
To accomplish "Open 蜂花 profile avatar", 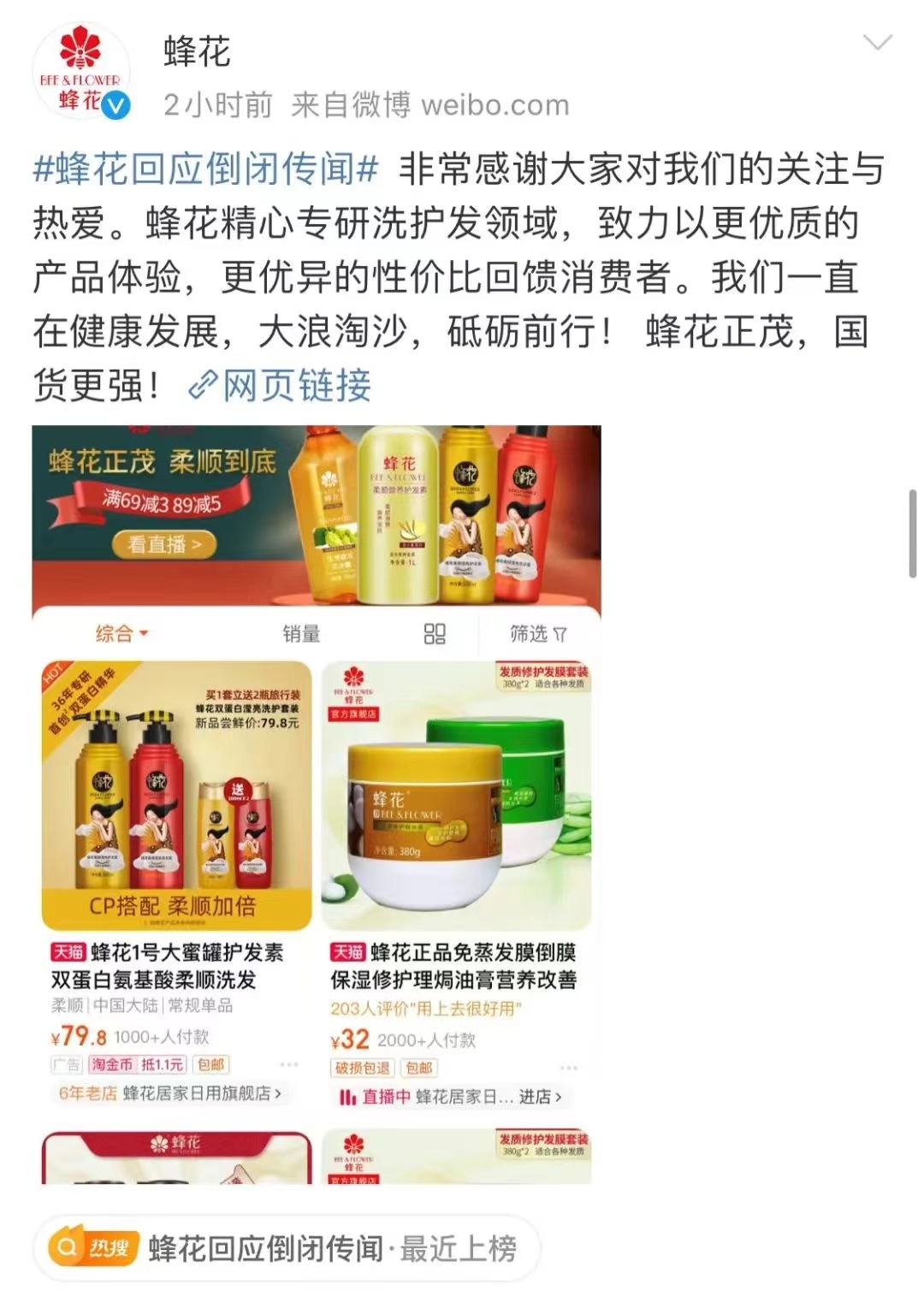I will point(80,72).
